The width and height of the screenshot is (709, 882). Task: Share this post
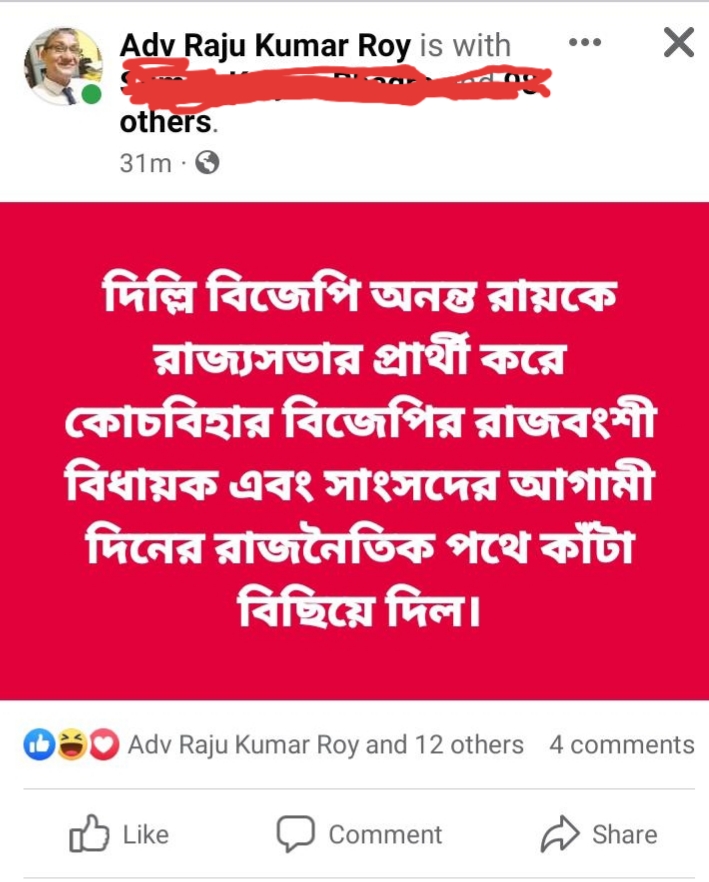[598, 834]
